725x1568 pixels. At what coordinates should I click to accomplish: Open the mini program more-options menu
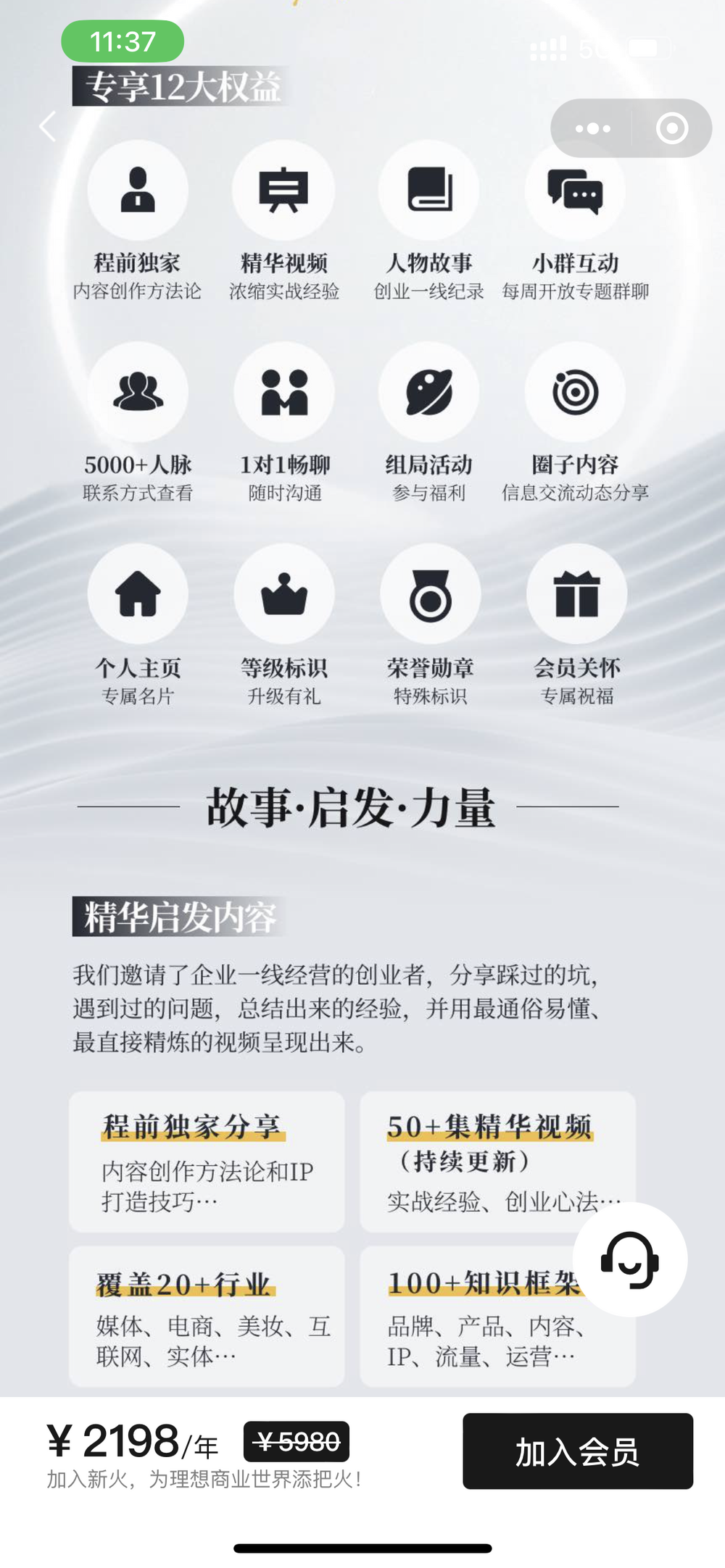(x=592, y=129)
